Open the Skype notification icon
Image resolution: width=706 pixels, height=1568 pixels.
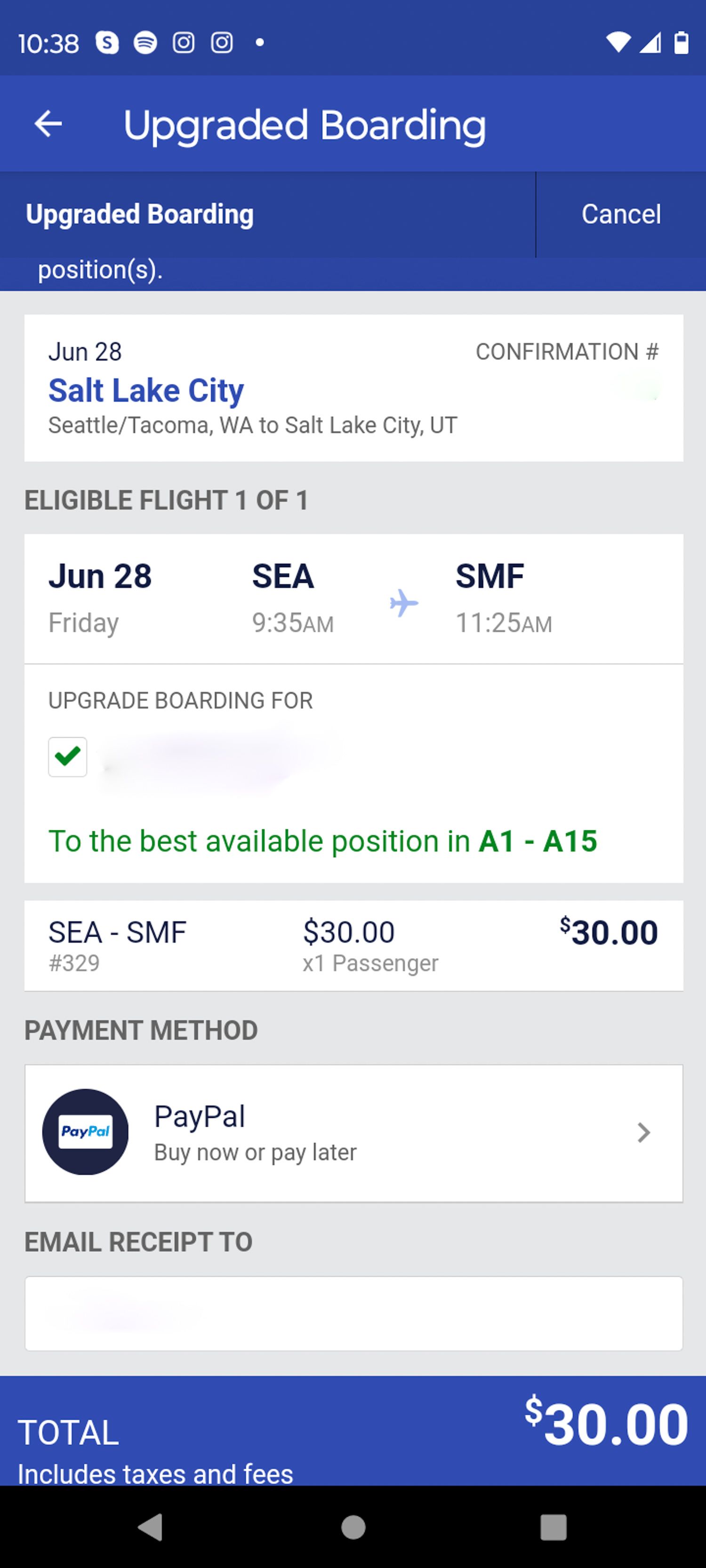[x=108, y=41]
